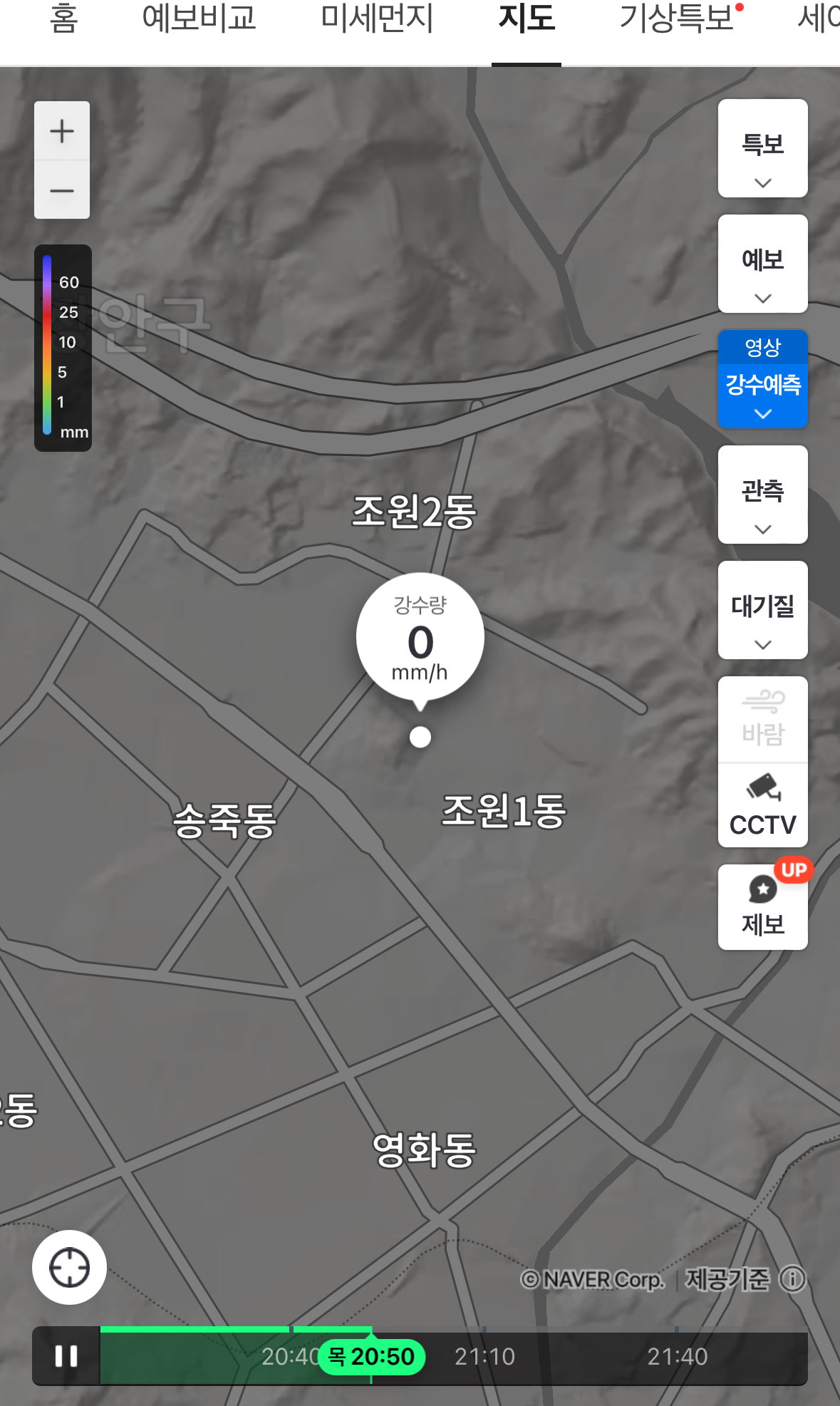Screen dimensions: 840x1406
Task: Pause the precipitation forecast playback
Action: click(x=66, y=1355)
